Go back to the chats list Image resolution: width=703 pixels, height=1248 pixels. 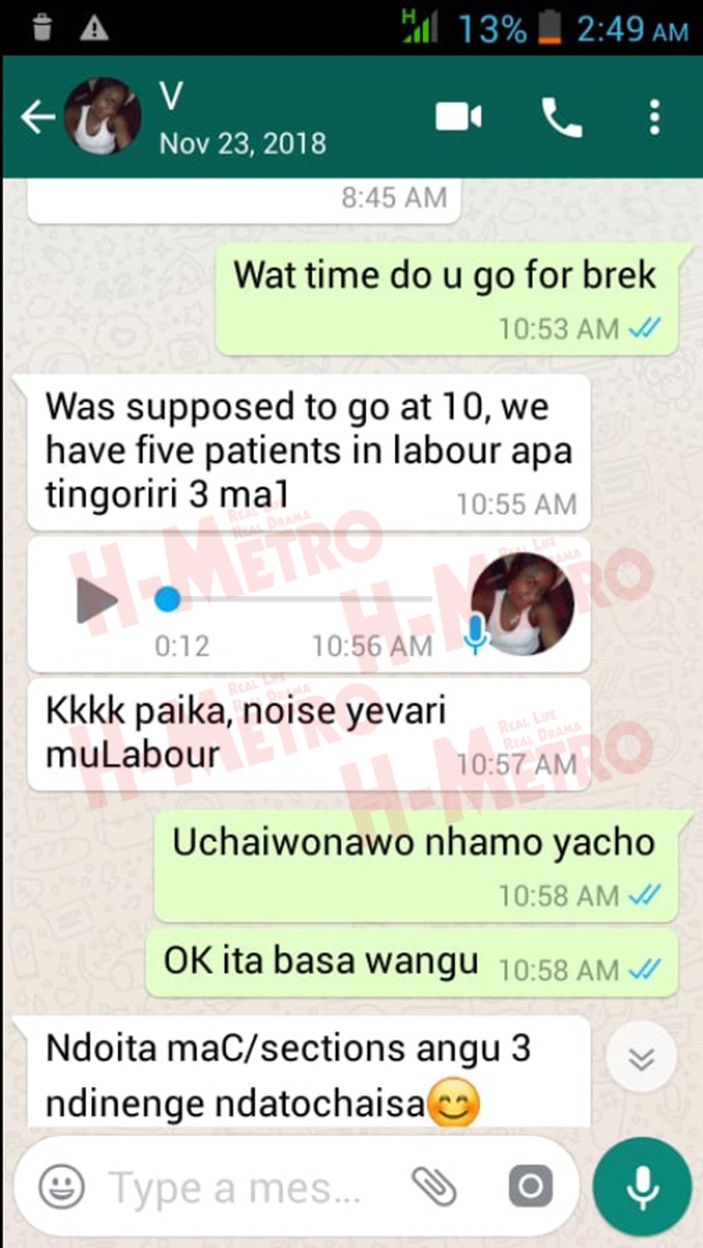click(x=38, y=117)
